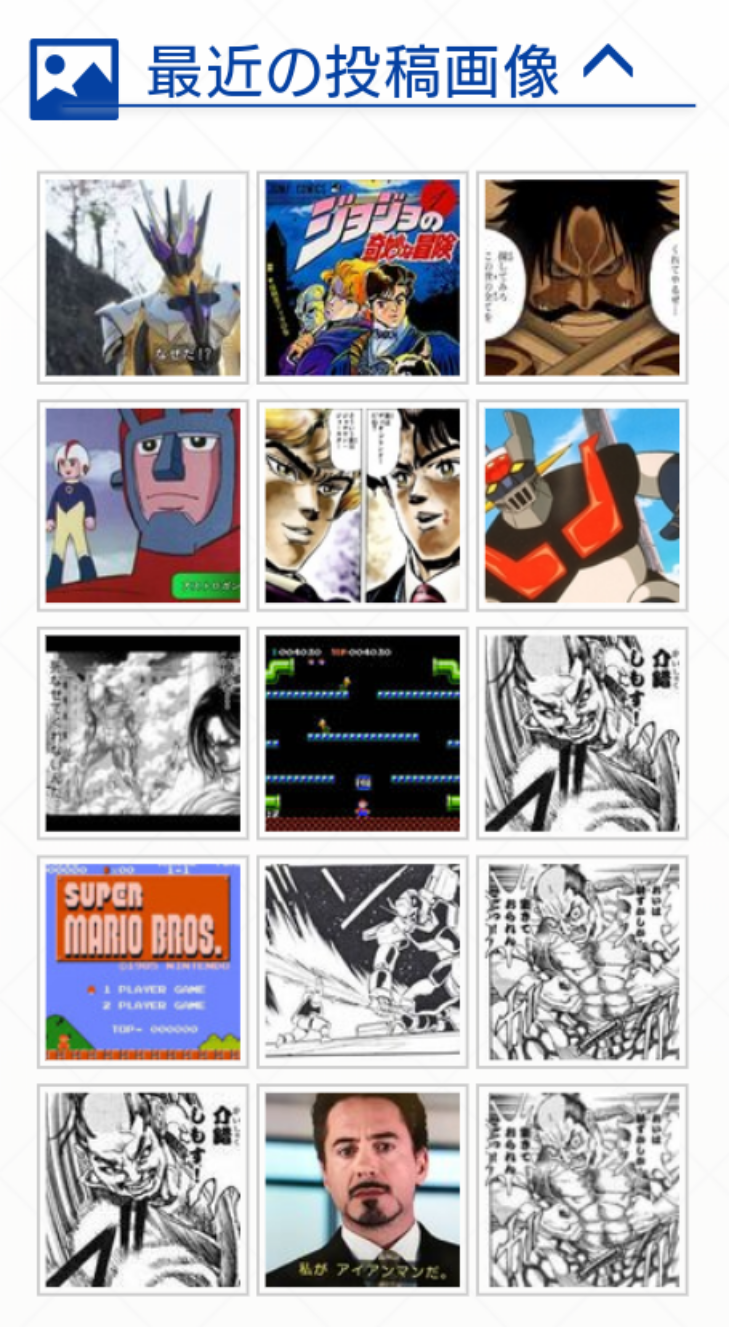This screenshot has width=729, height=1327.
Task: Open the letterboxed monochrome manga image
Action: [143, 733]
